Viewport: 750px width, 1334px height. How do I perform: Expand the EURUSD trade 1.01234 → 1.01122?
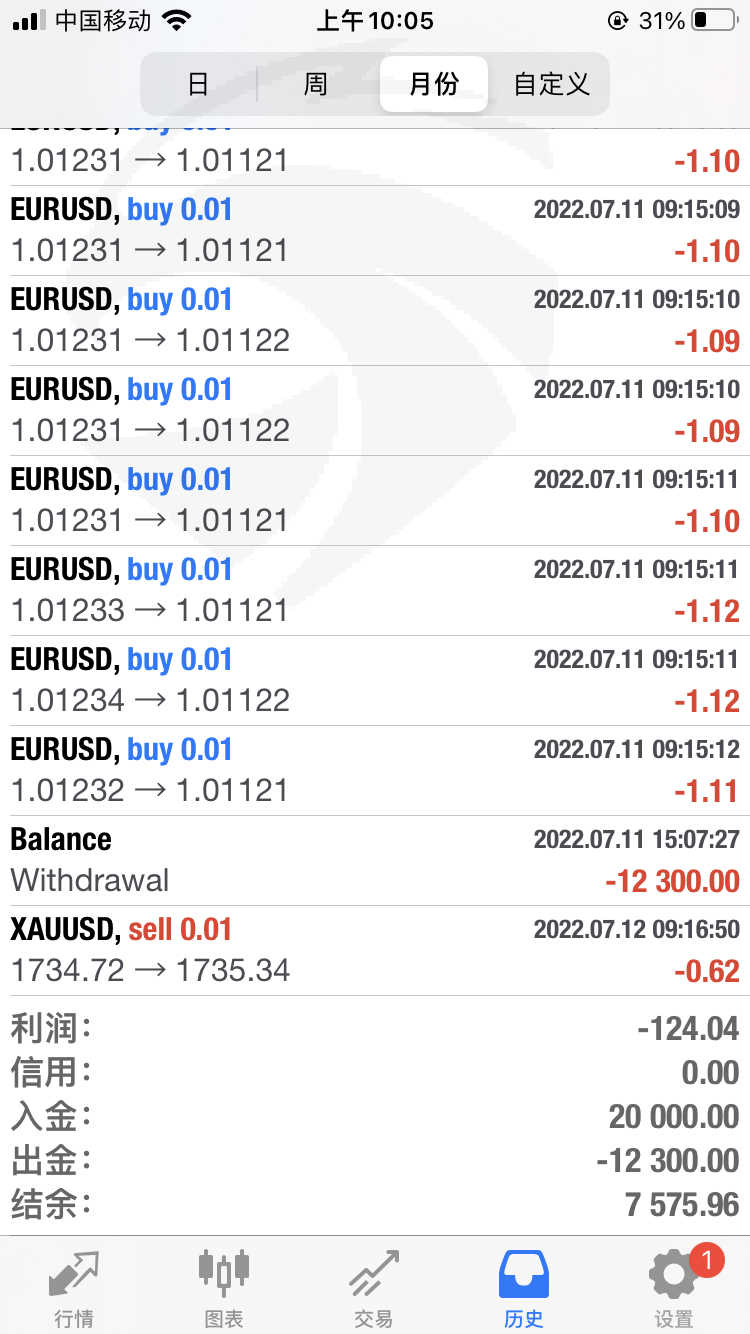pos(375,680)
